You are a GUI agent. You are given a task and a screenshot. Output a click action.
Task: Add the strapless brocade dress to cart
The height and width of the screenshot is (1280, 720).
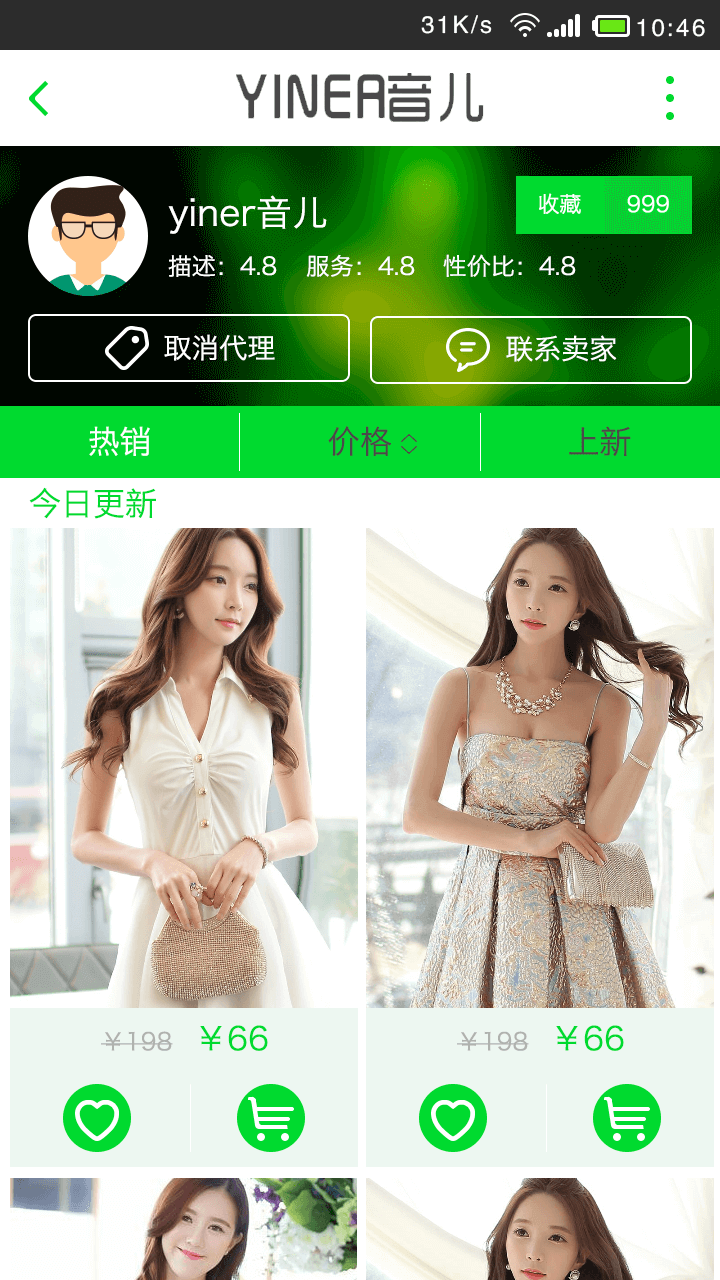pyautogui.click(x=627, y=1118)
